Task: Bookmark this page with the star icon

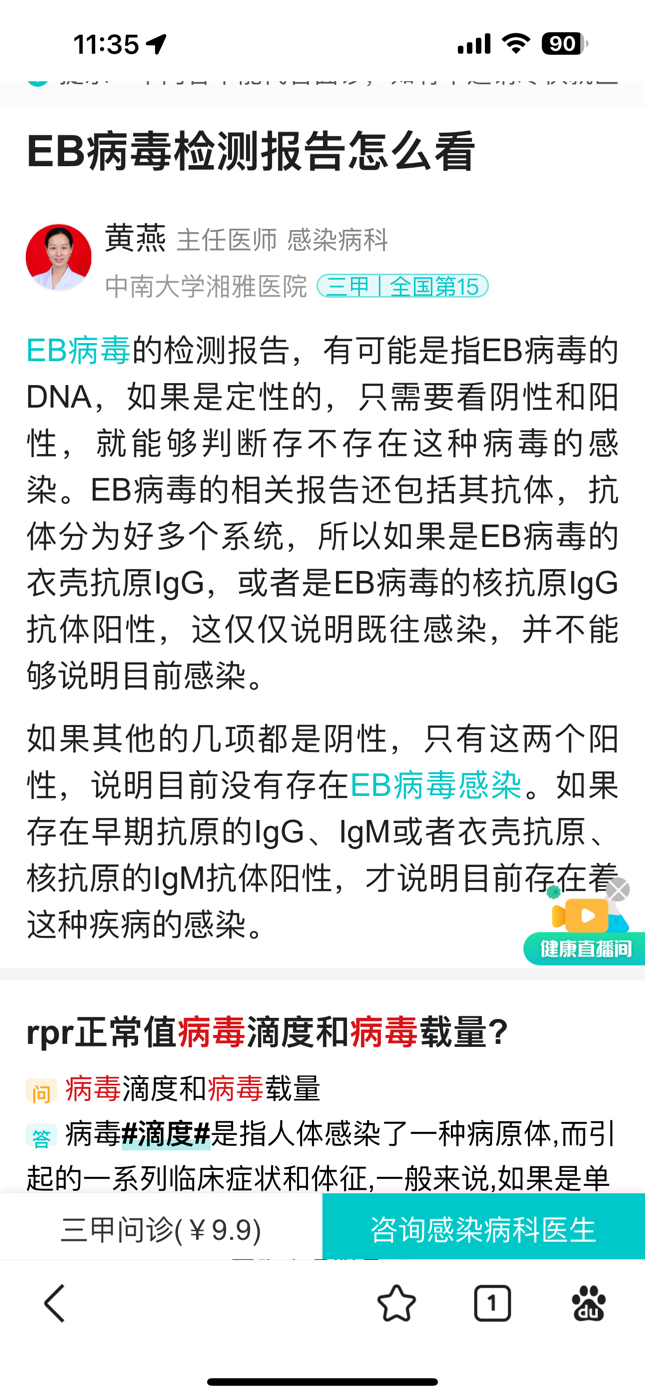Action: point(396,1303)
